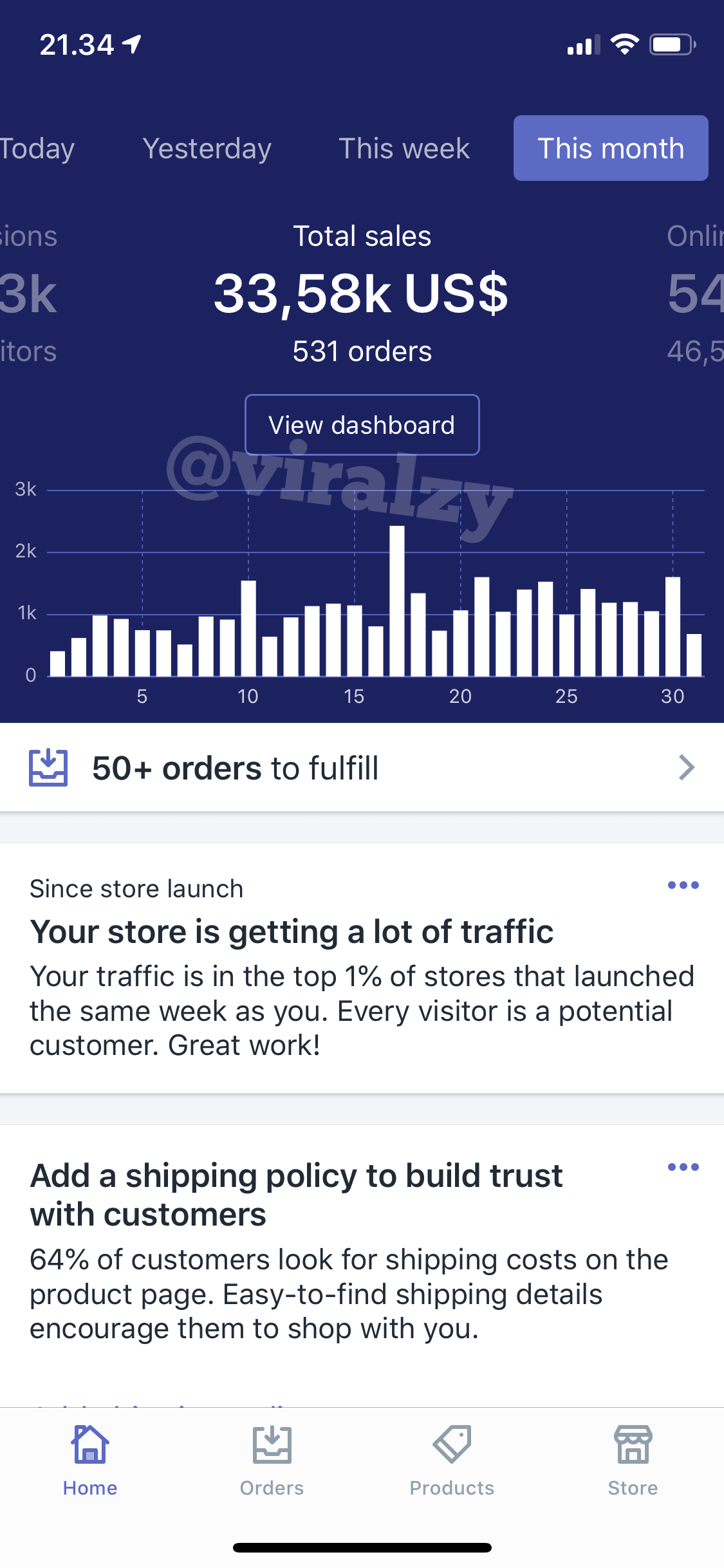The image size is (724, 1568).
Task: Open the Store tab
Action: pos(633,1460)
